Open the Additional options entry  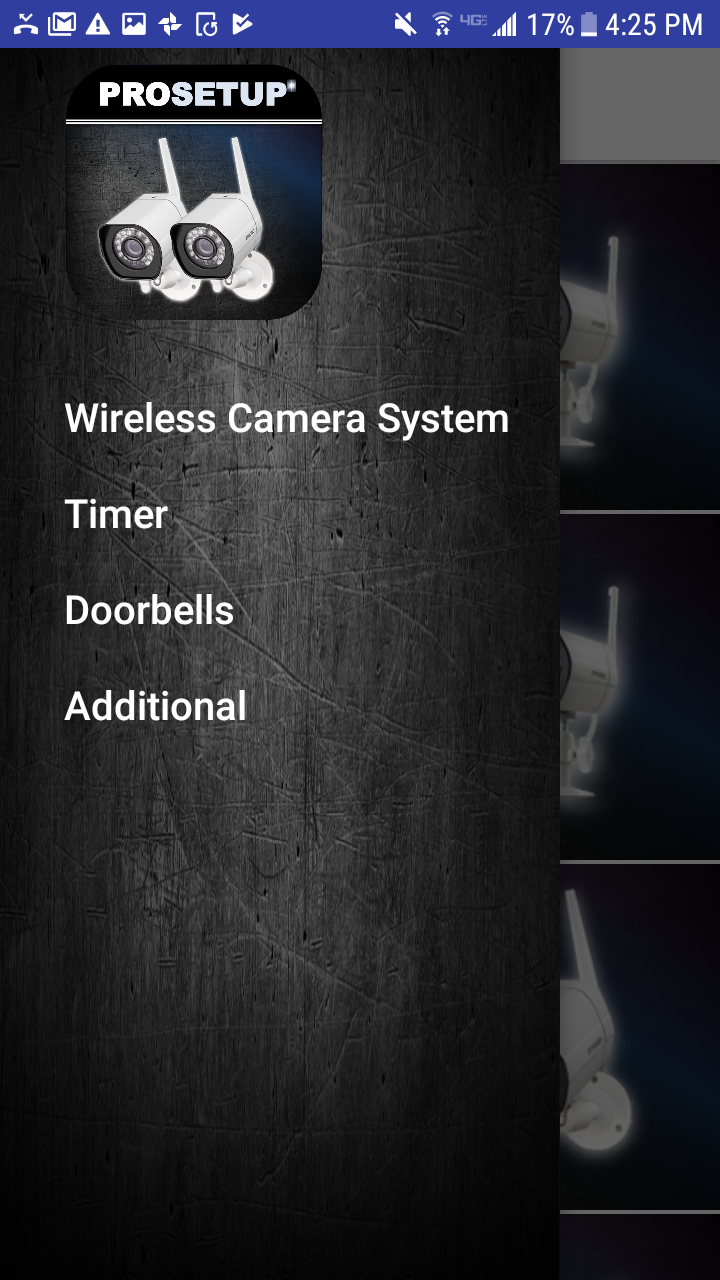click(154, 706)
